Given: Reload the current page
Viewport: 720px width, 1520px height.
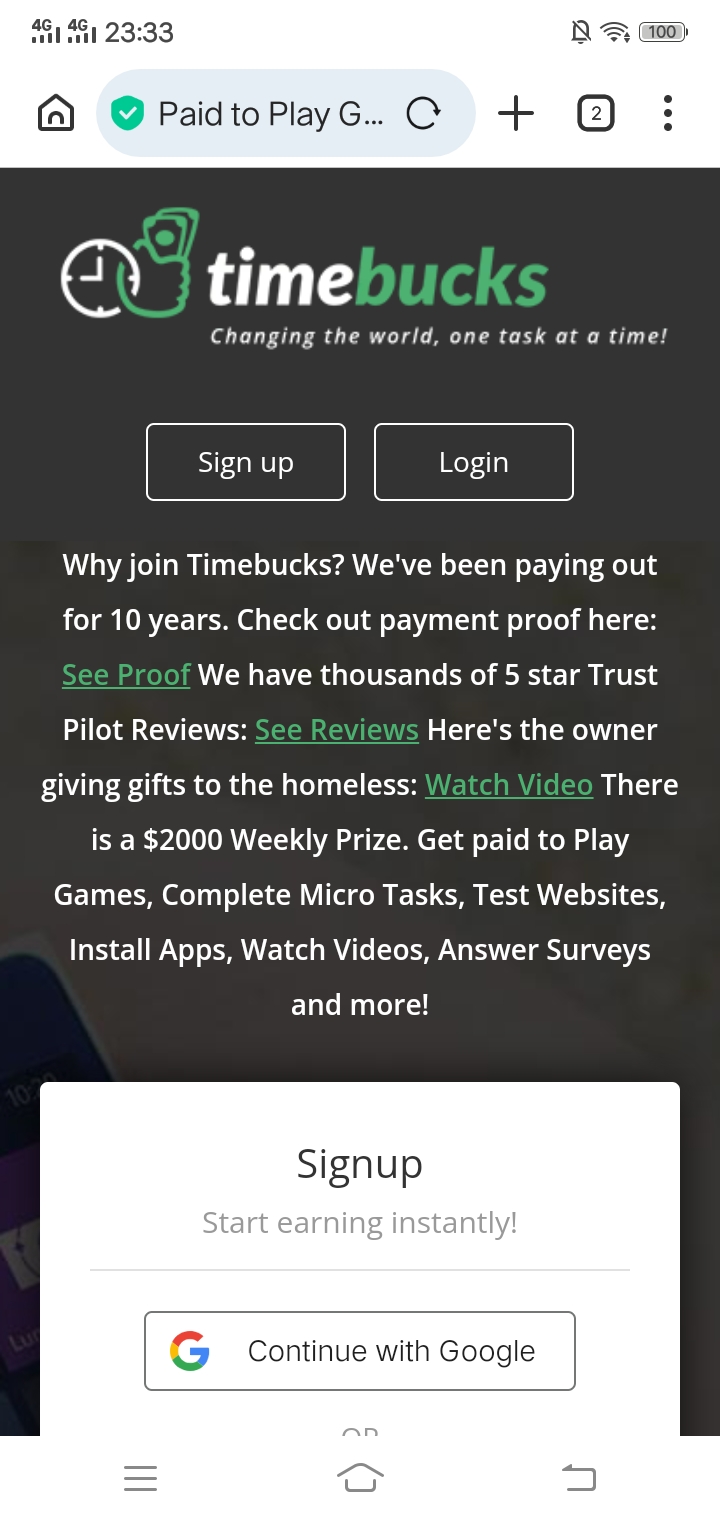Looking at the screenshot, I should point(423,114).
